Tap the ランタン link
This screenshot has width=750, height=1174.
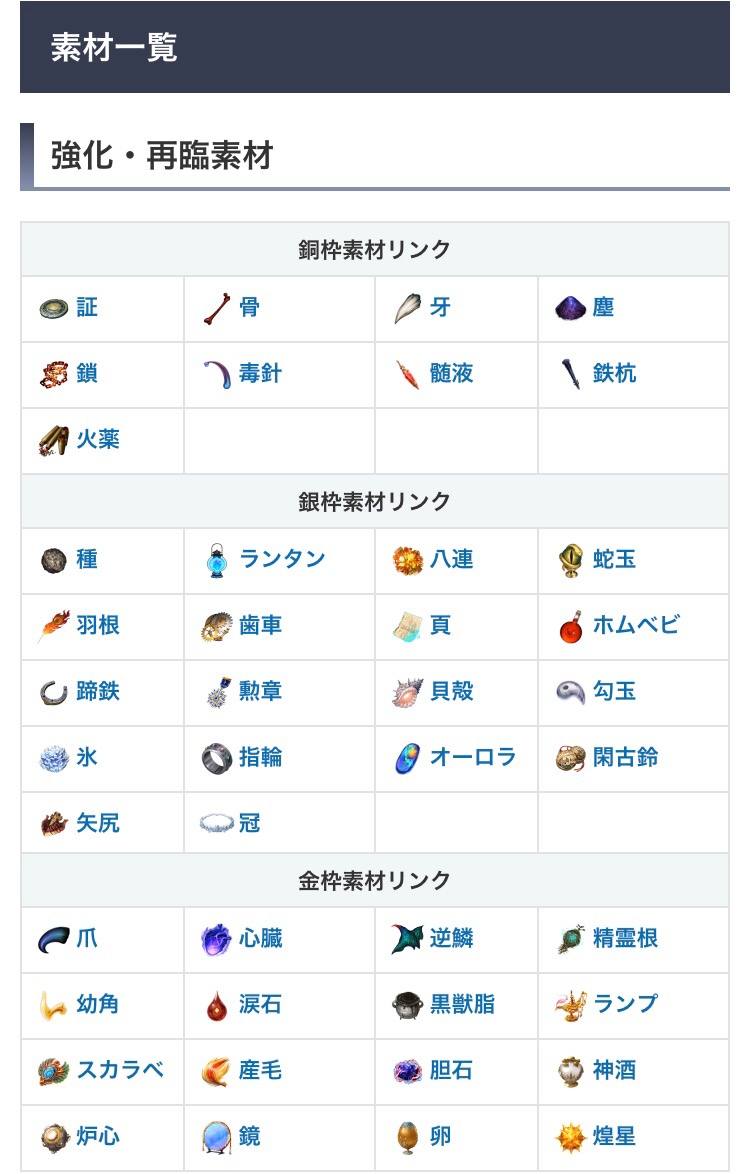coord(282,559)
